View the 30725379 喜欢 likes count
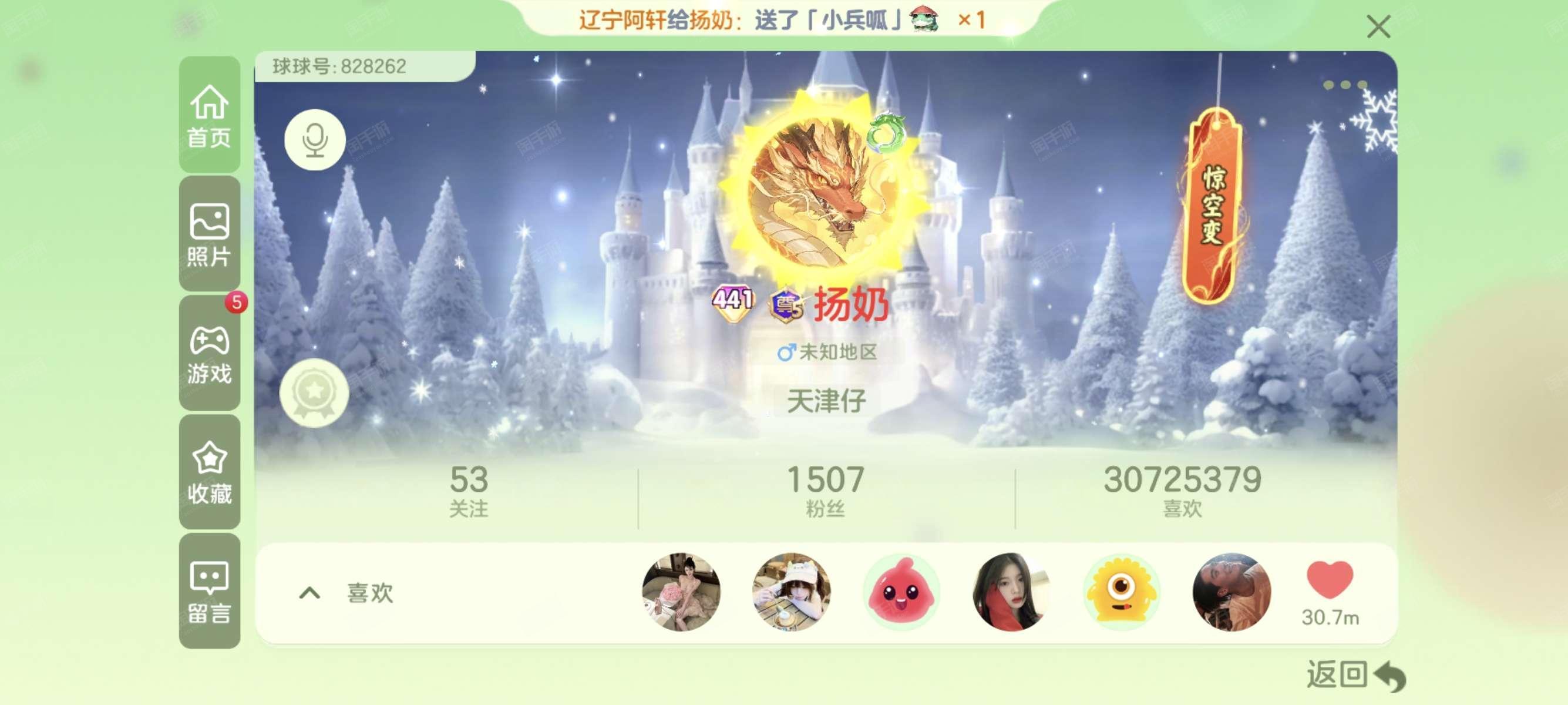This screenshot has height=705, width=1568. click(1182, 490)
